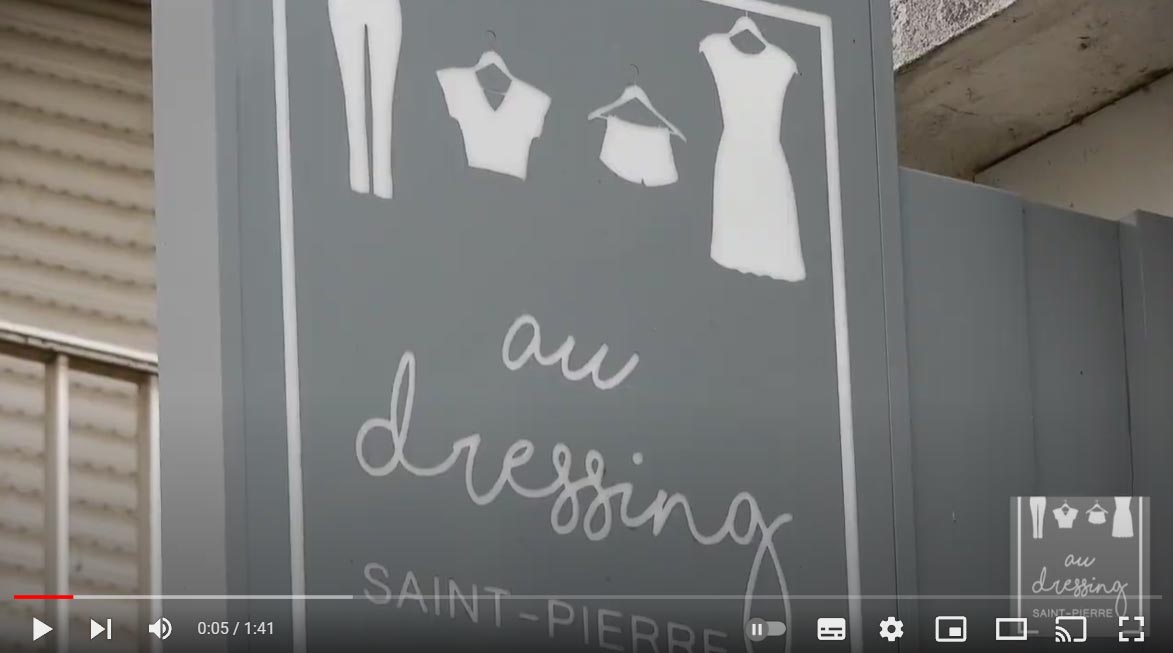The width and height of the screenshot is (1173, 653).
Task: Open the video settings gear
Action: [x=891, y=629]
